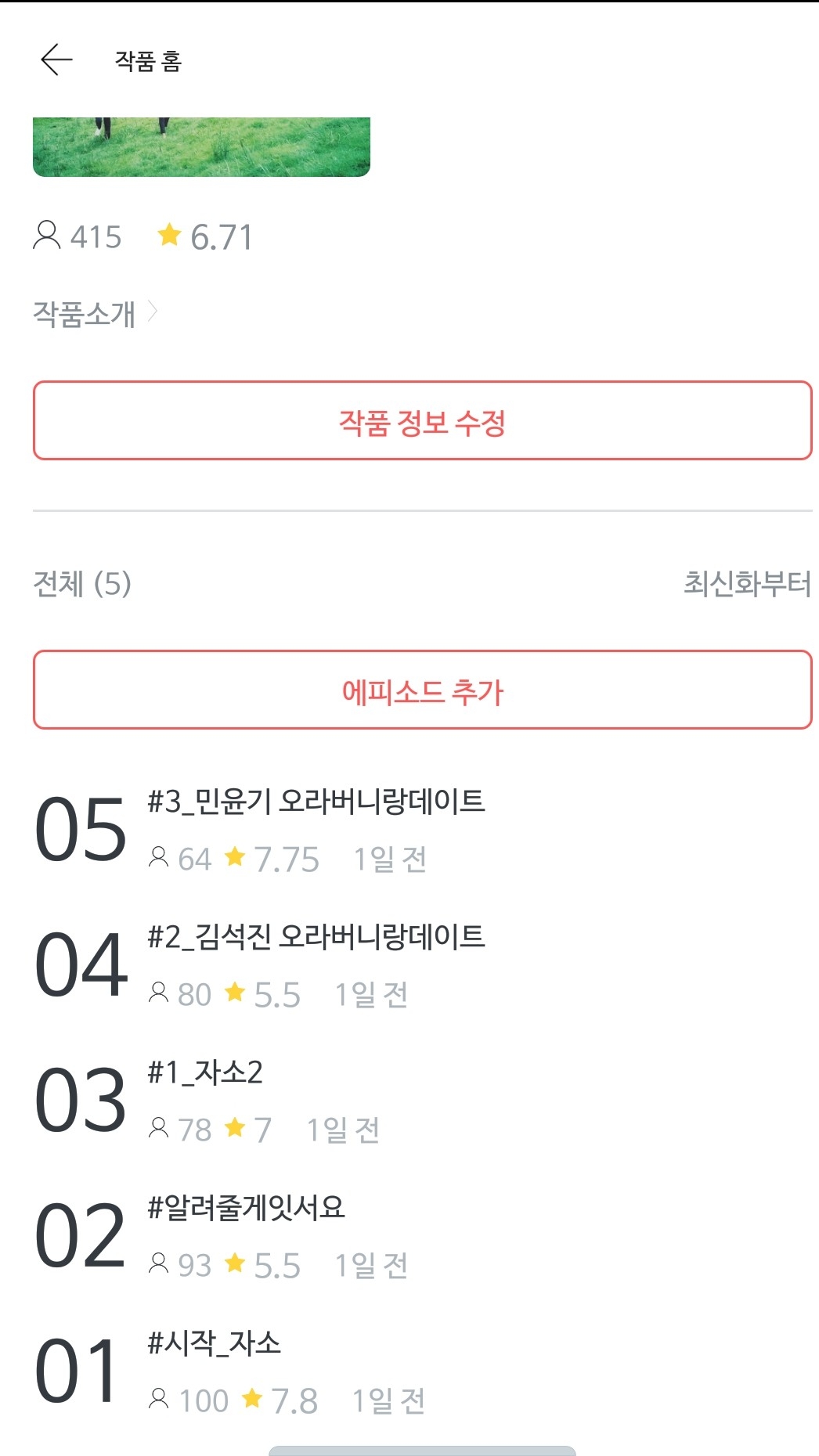The width and height of the screenshot is (819, 1456).
Task: Go back using the arrow icon
Action: click(56, 60)
